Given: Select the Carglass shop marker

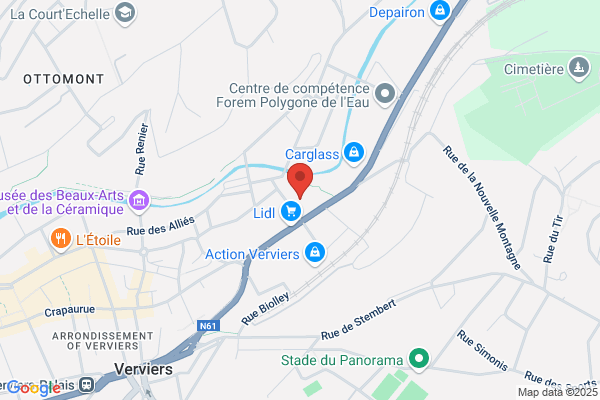Looking at the screenshot, I should 354,153.
